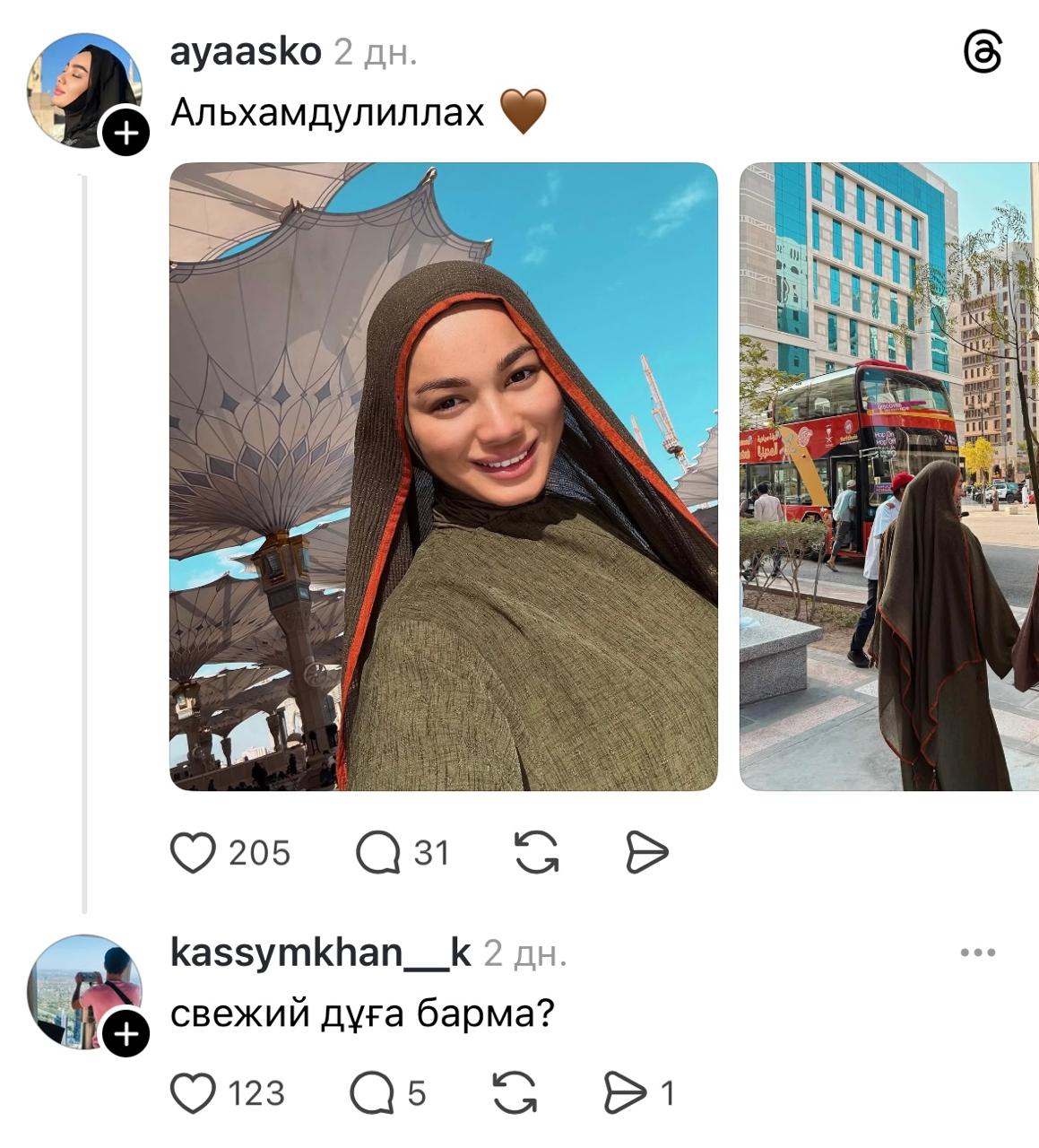The width and height of the screenshot is (1039, 1148).
Task: Like kassymkhan__k's reply
Action: (193, 1093)
